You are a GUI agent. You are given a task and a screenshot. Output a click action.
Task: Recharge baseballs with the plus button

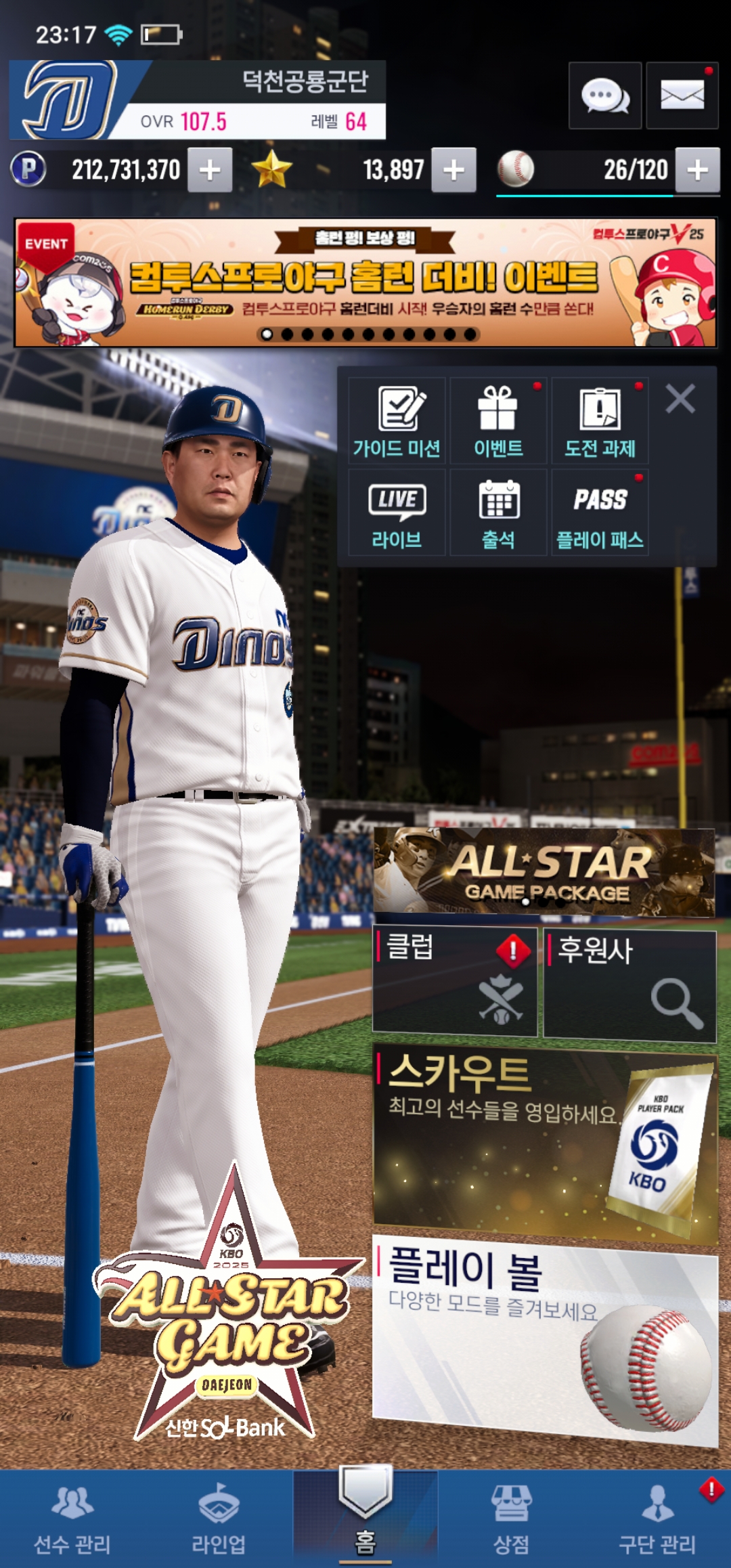pyautogui.click(x=698, y=170)
